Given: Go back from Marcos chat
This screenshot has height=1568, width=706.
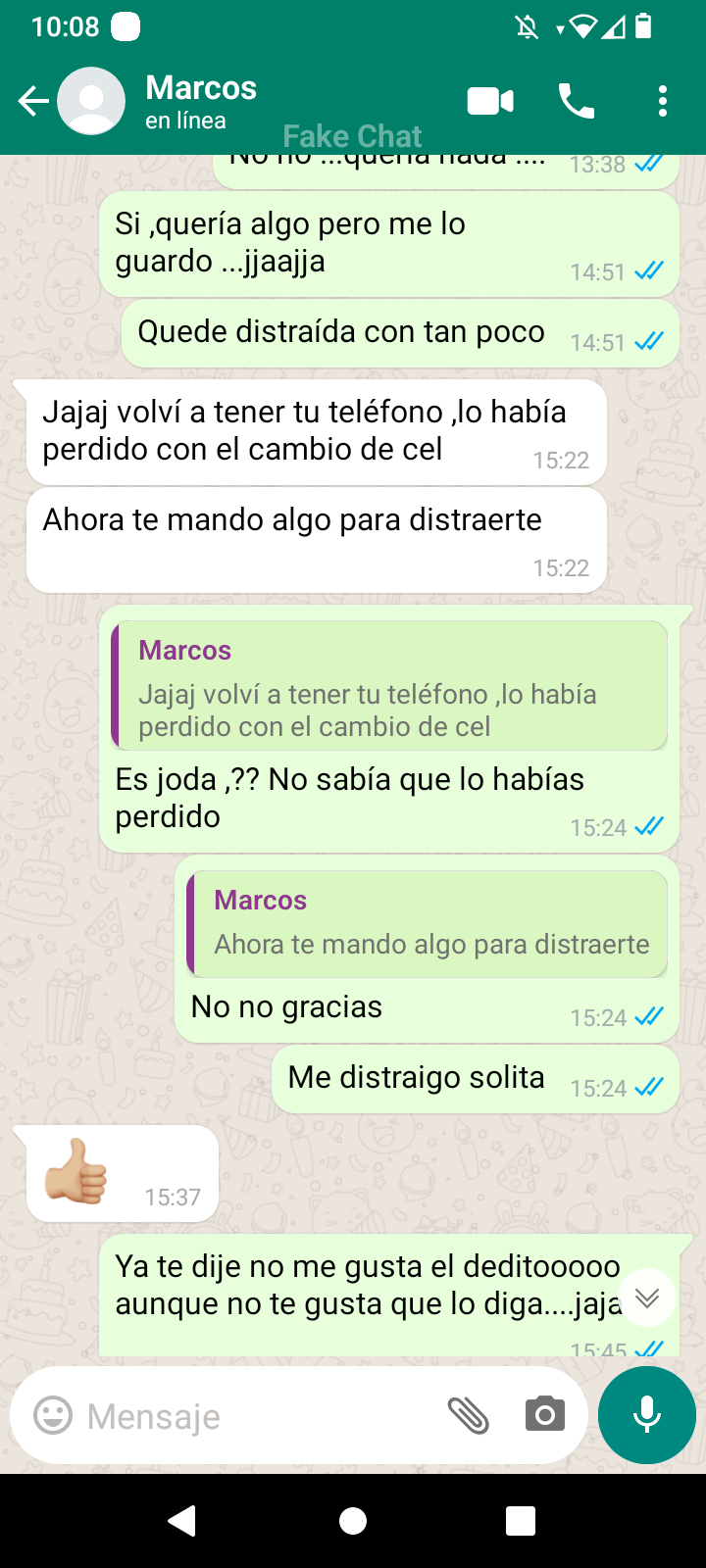Looking at the screenshot, I should point(32,101).
